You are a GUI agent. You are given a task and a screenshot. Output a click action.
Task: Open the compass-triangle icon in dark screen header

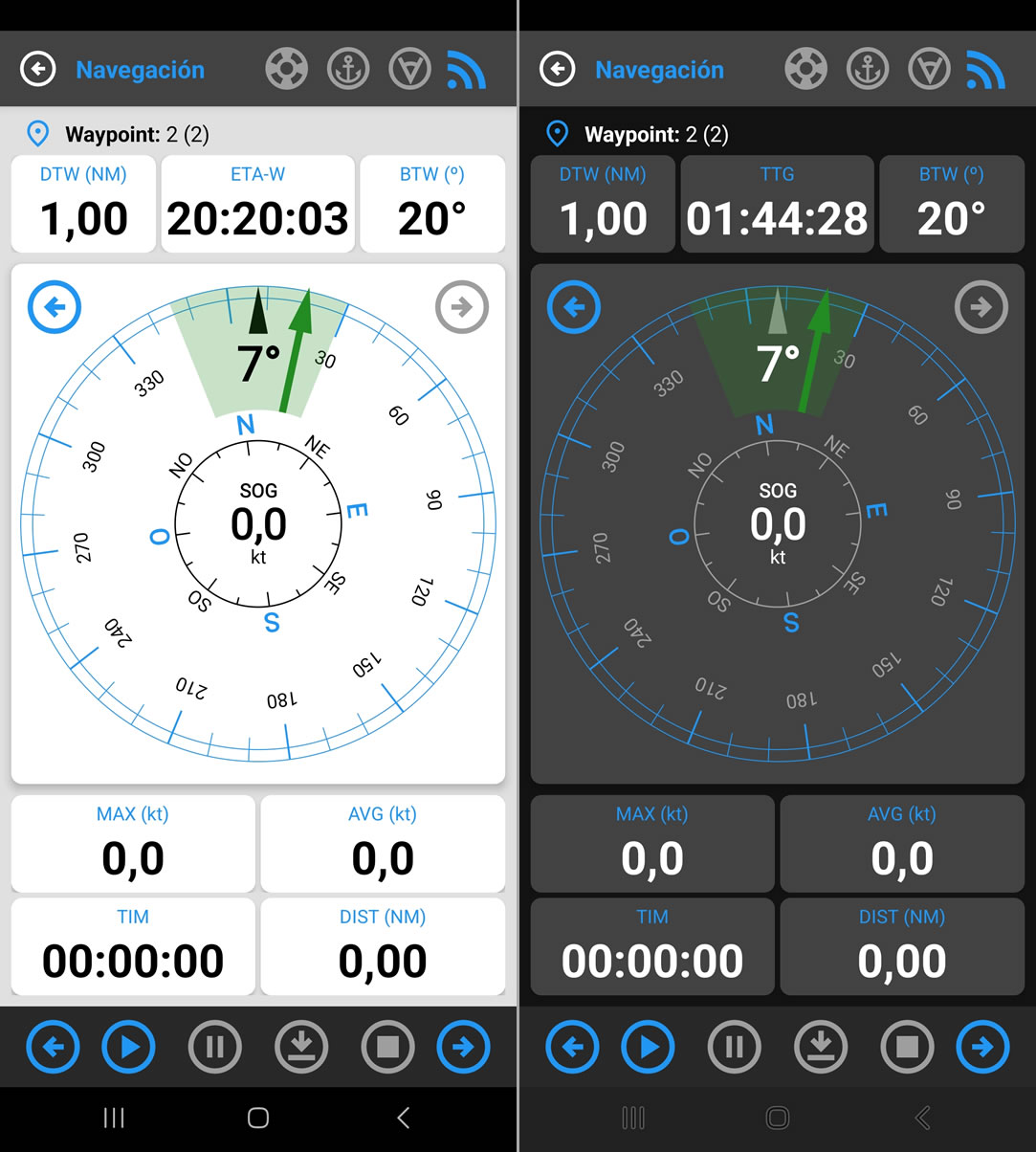tap(929, 69)
